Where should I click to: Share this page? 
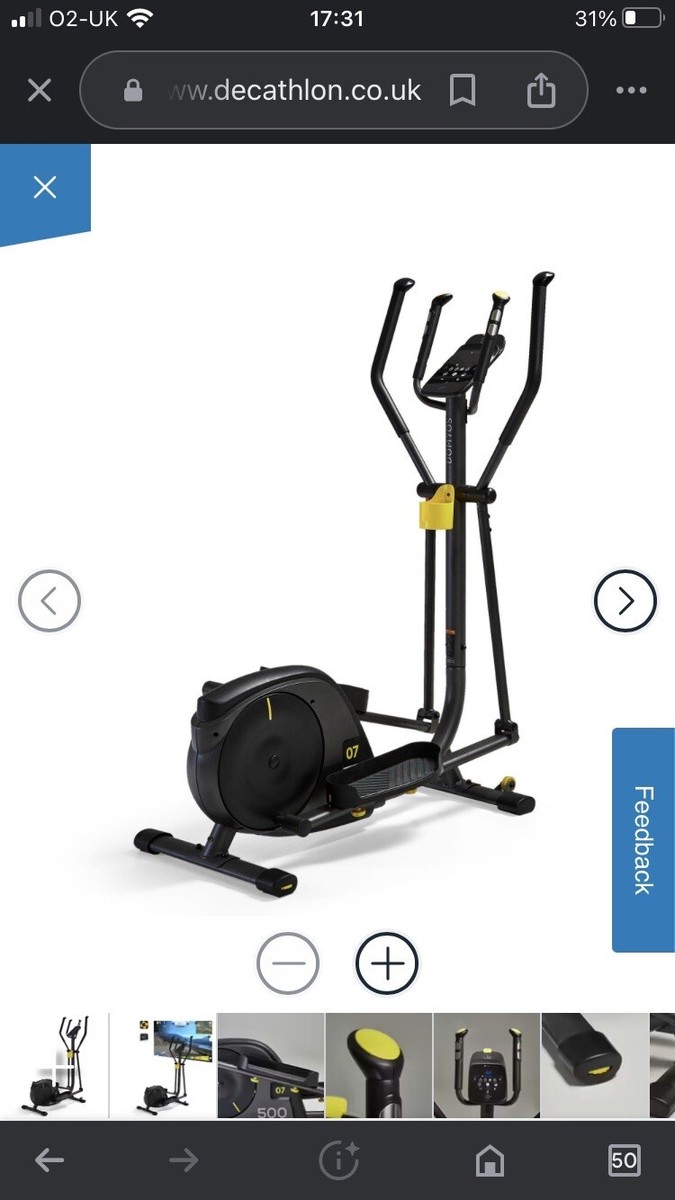click(x=540, y=91)
